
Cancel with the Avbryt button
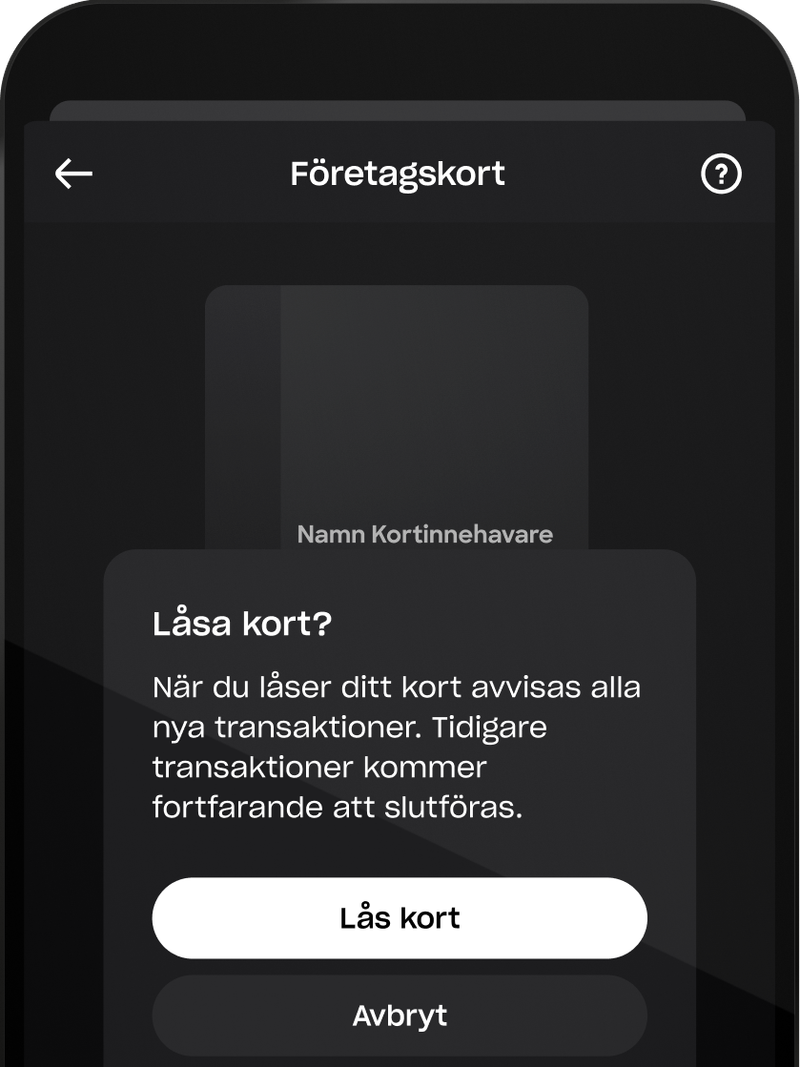point(399,1016)
